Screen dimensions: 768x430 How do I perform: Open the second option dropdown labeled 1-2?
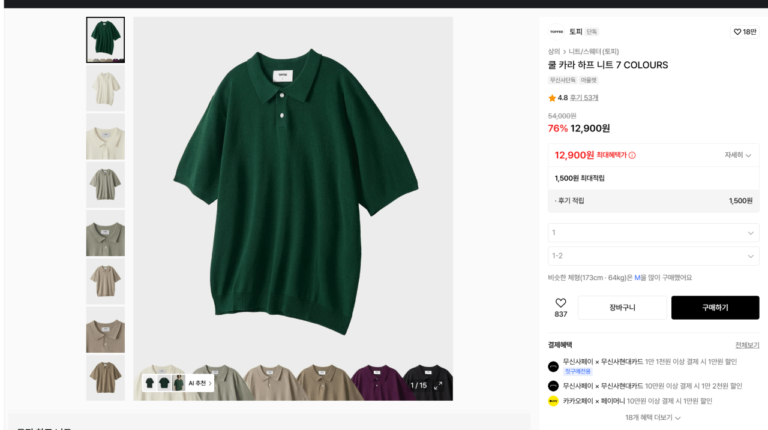point(653,256)
